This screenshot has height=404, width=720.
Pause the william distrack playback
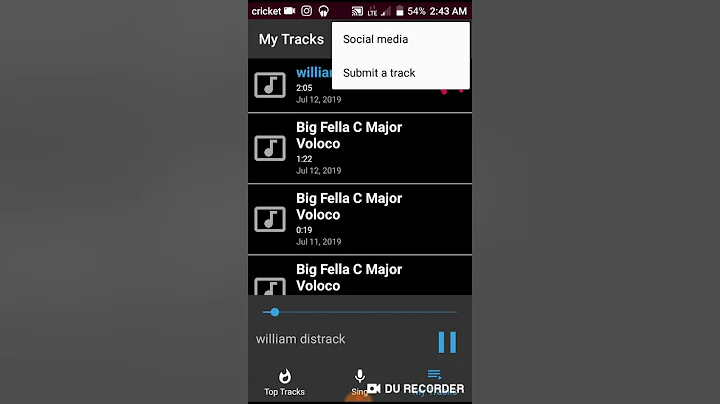(447, 342)
